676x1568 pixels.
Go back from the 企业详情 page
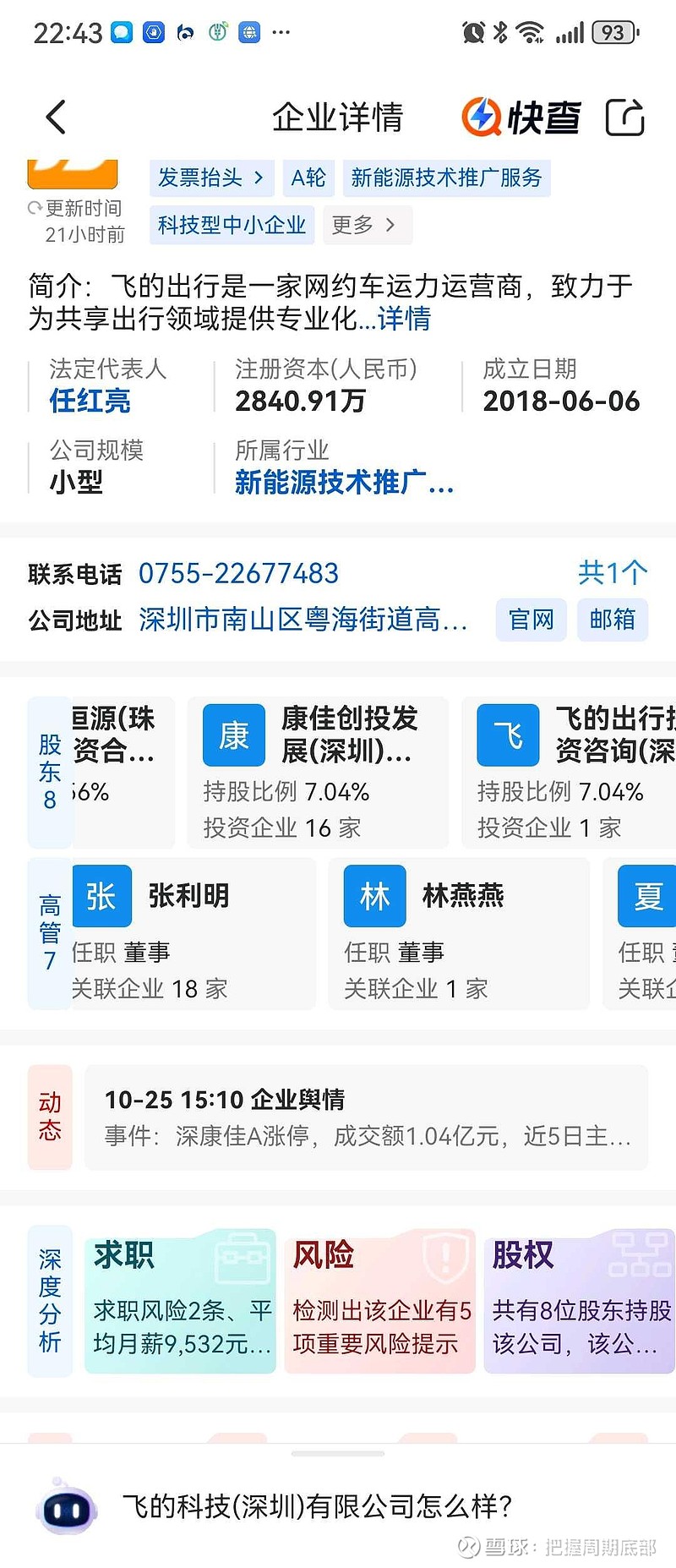tap(56, 117)
